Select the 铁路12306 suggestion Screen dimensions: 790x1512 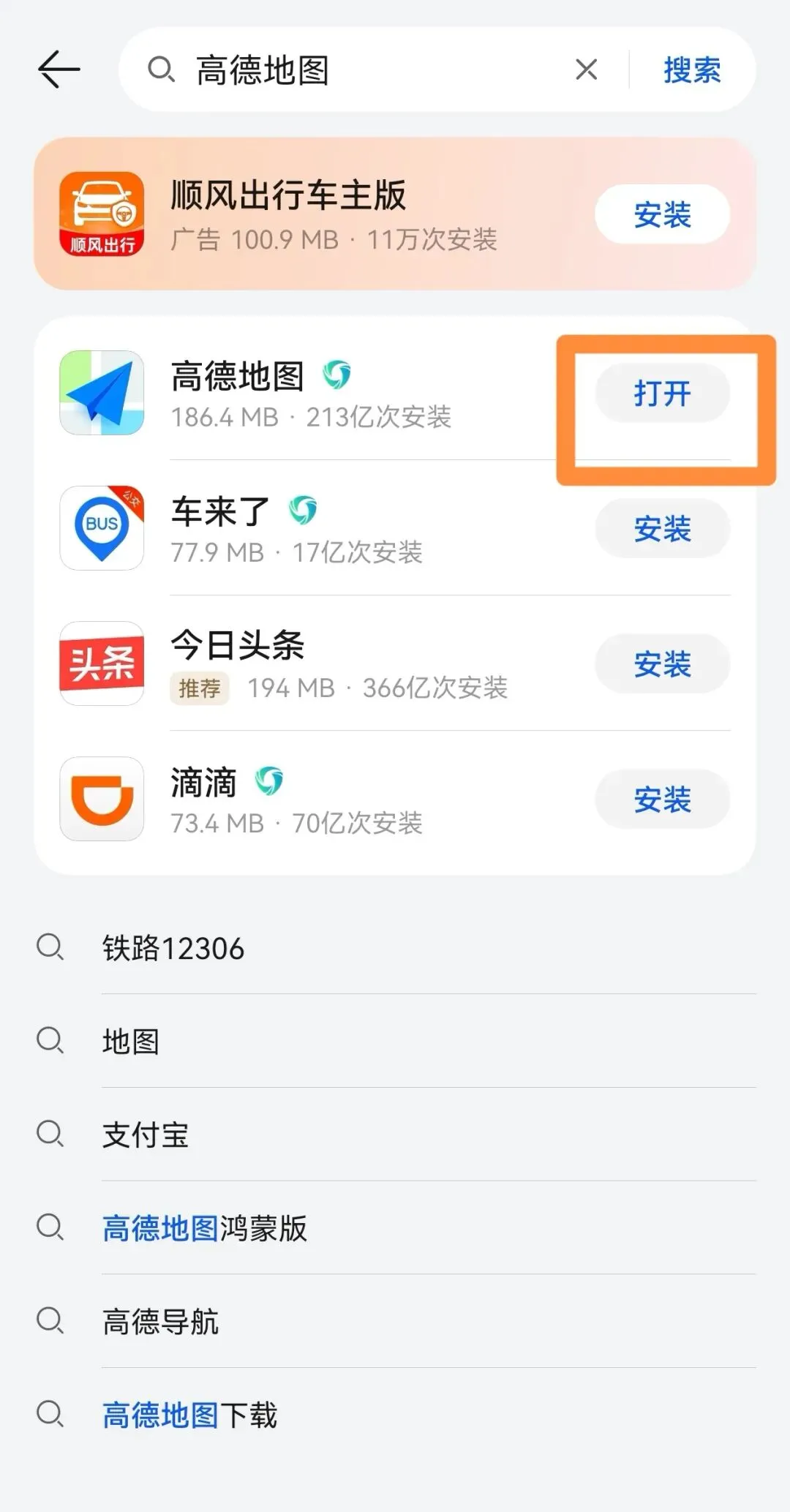(395, 948)
